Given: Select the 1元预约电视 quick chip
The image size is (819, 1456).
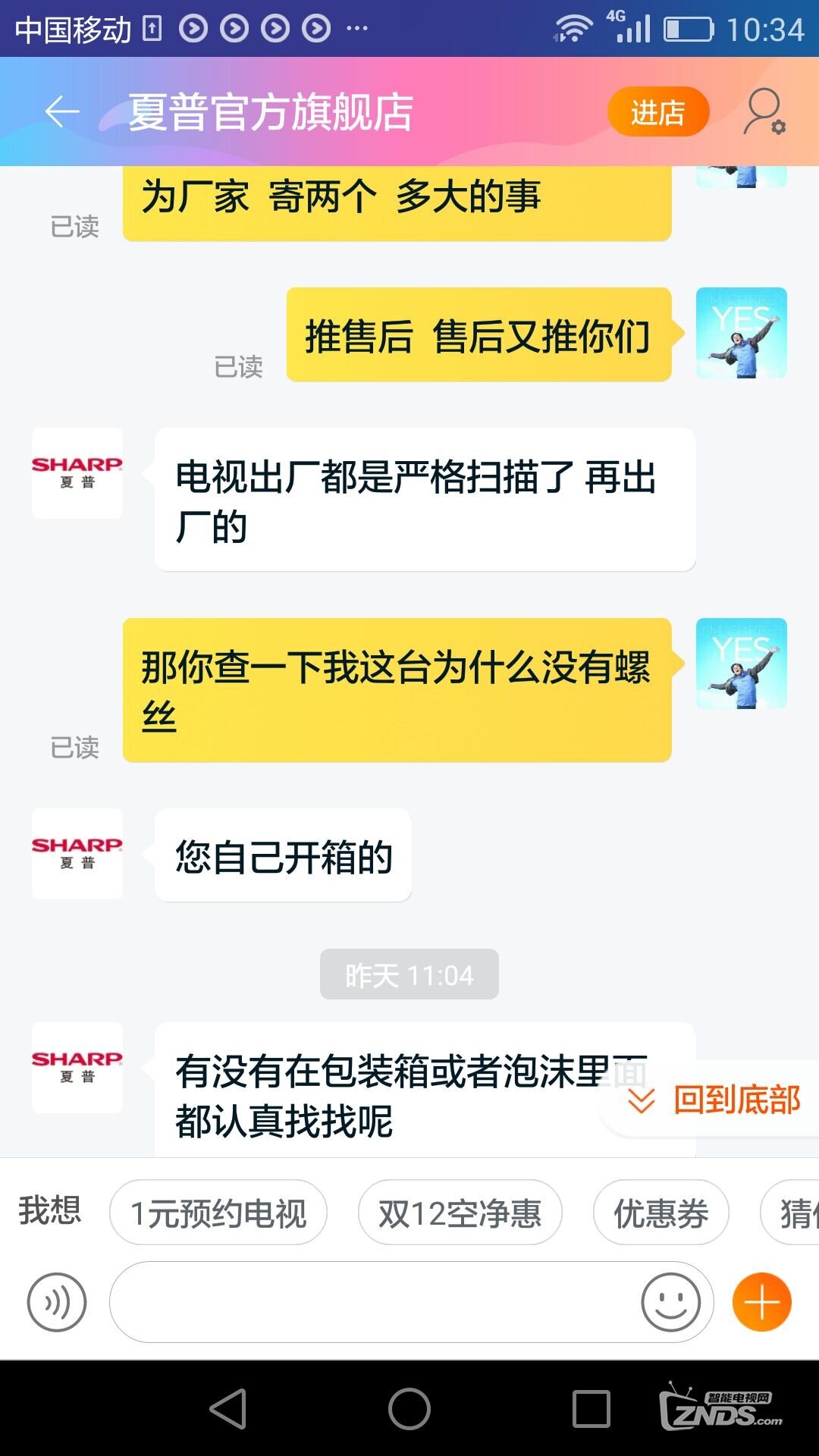Looking at the screenshot, I should (218, 1213).
